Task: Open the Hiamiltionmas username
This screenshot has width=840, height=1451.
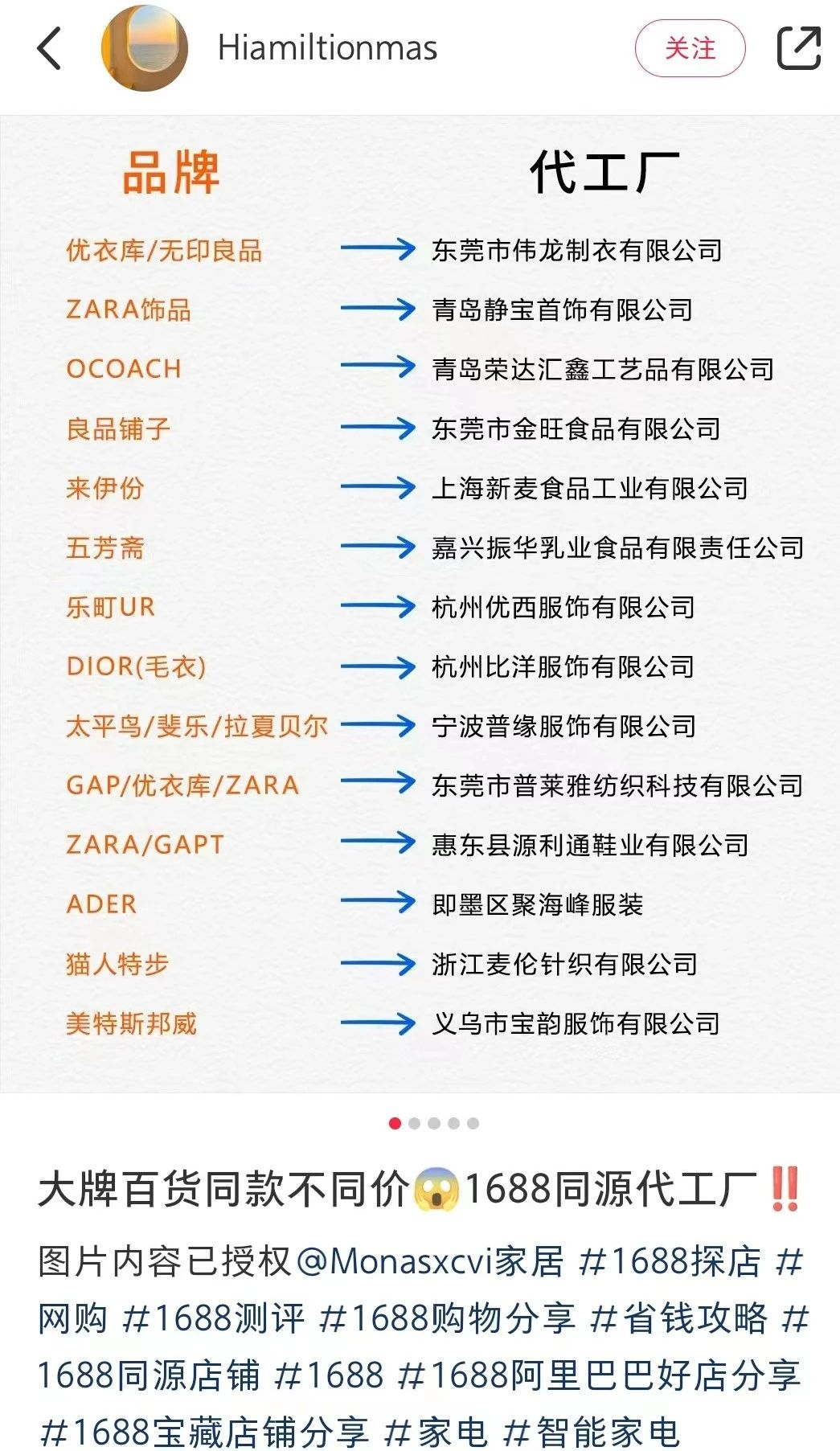Action: coord(327,48)
